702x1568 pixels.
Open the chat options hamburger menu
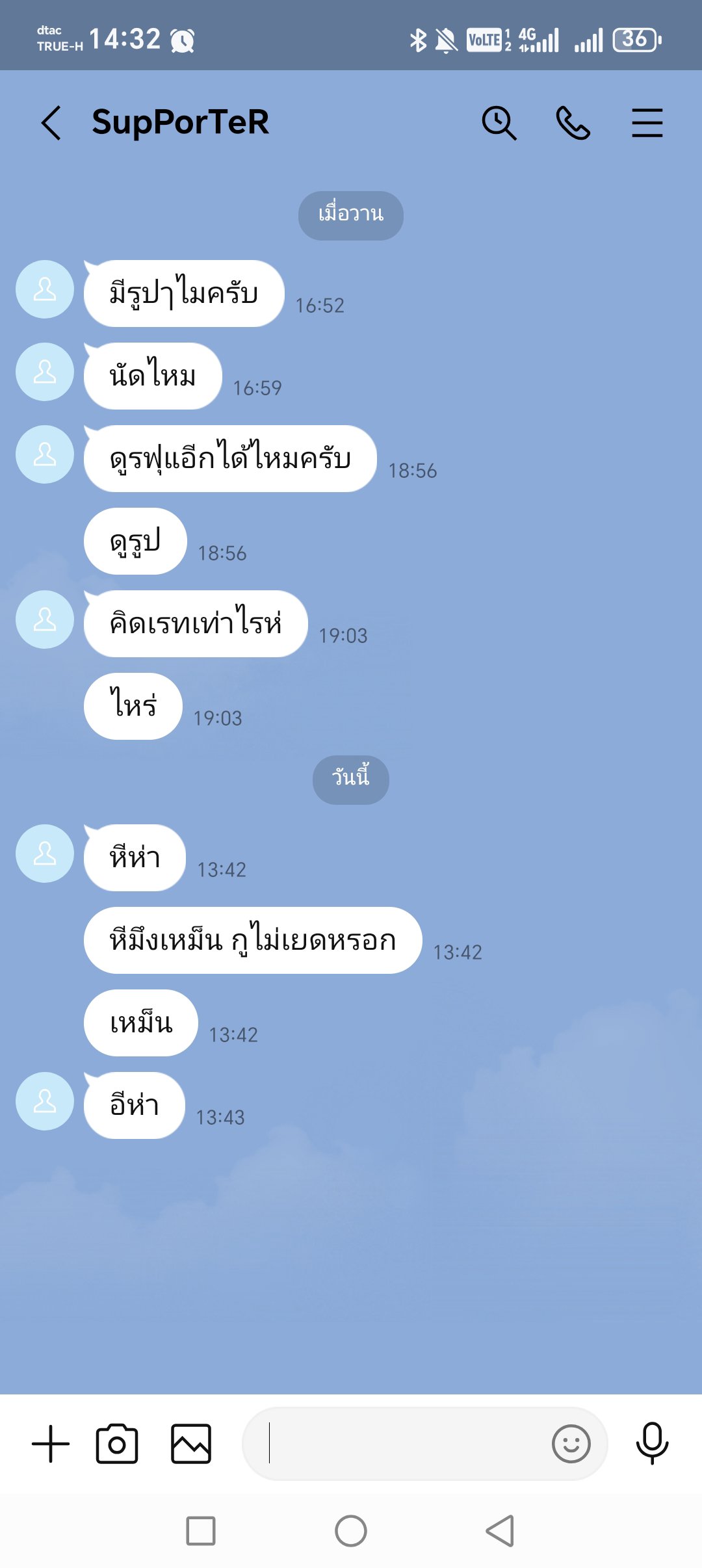[x=647, y=122]
